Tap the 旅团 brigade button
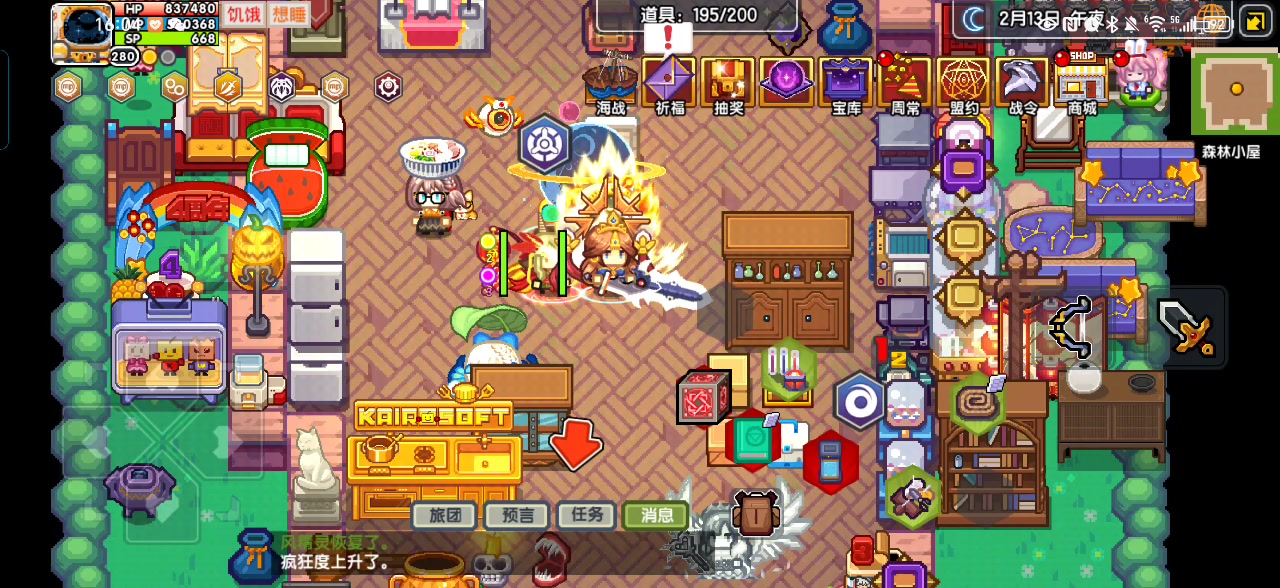The height and width of the screenshot is (588, 1280). (445, 516)
